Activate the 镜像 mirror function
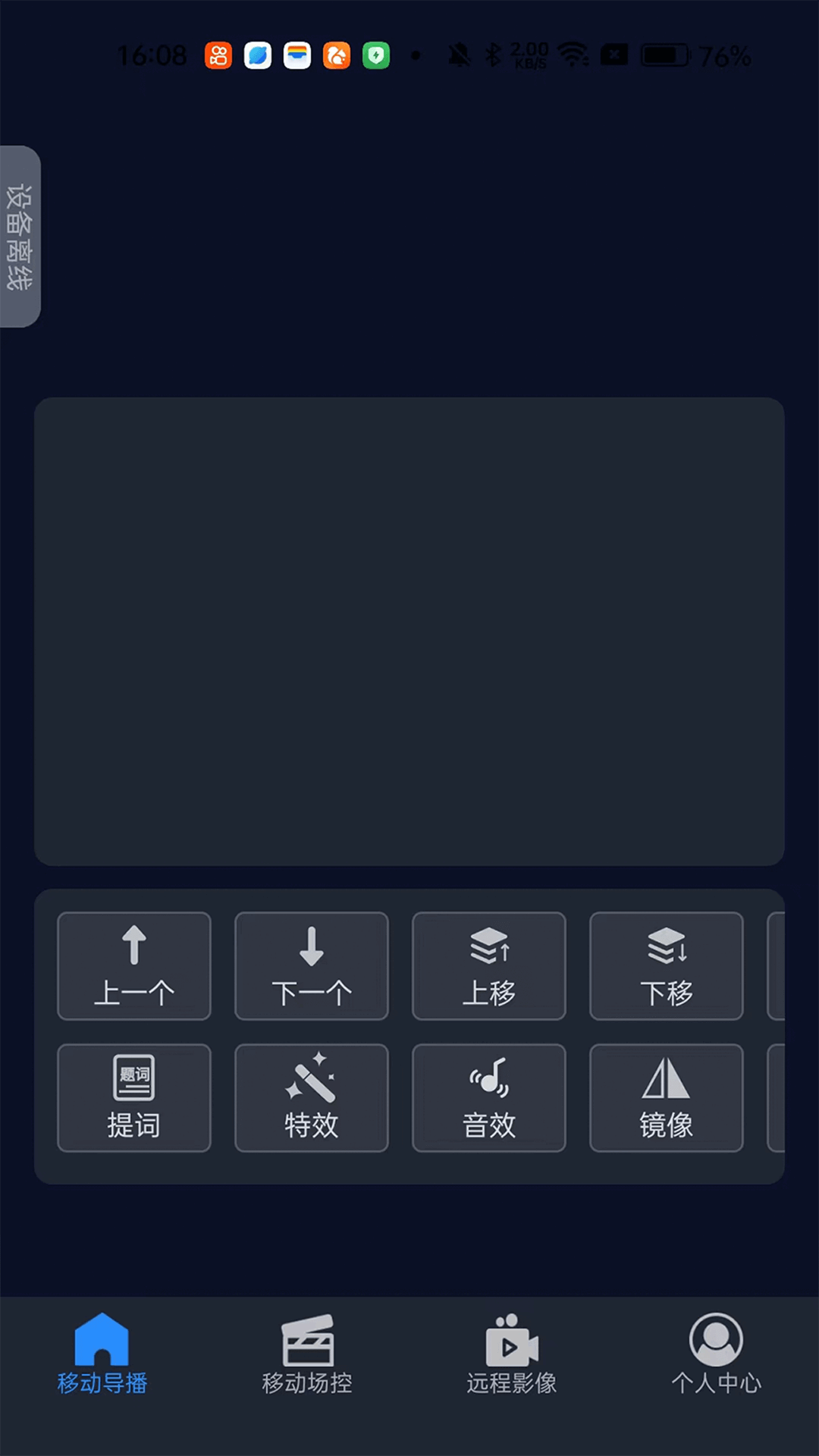Screen dimensions: 819x1456 click(x=666, y=1097)
